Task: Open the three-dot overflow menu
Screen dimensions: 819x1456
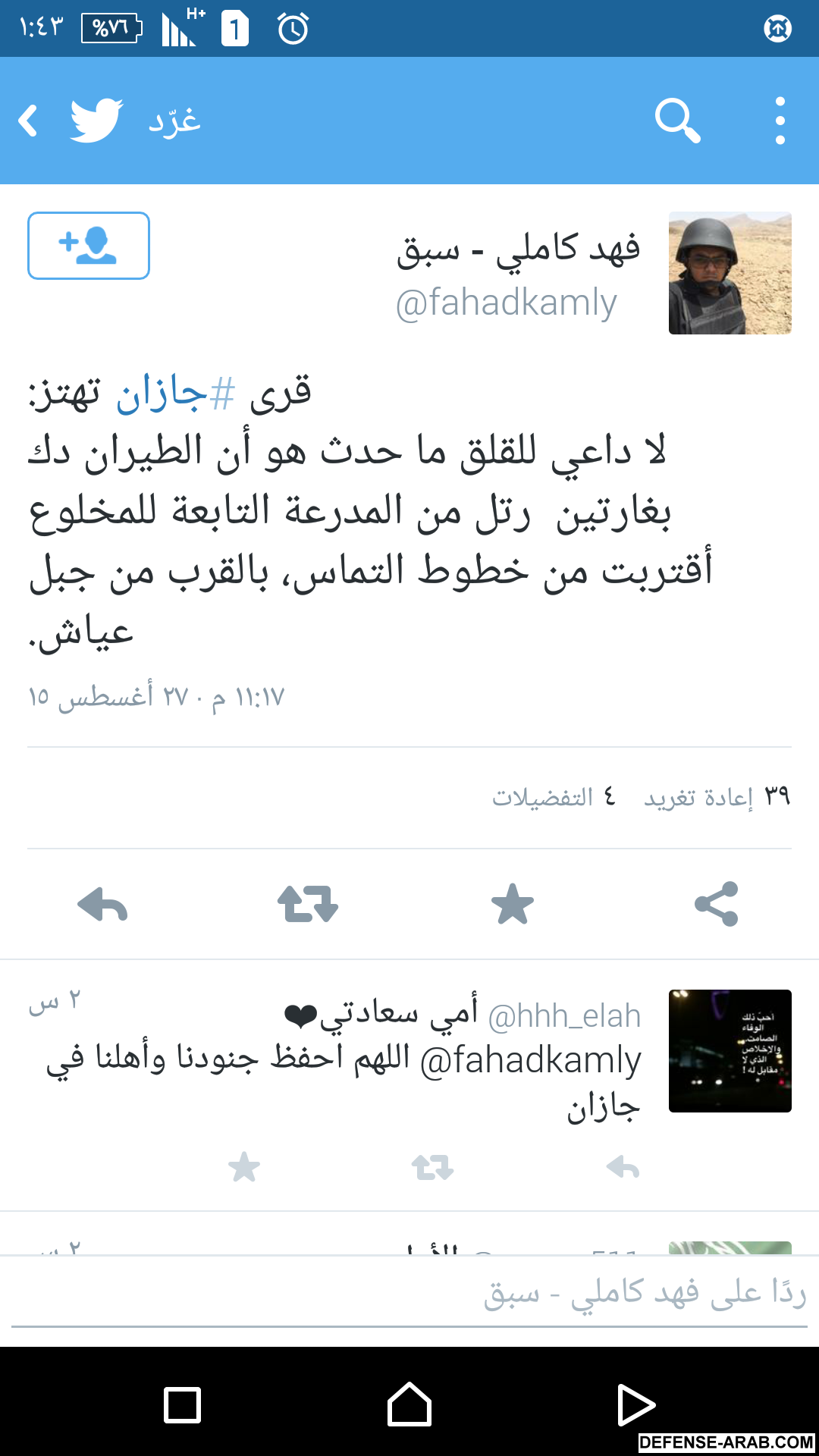Action: point(780,121)
